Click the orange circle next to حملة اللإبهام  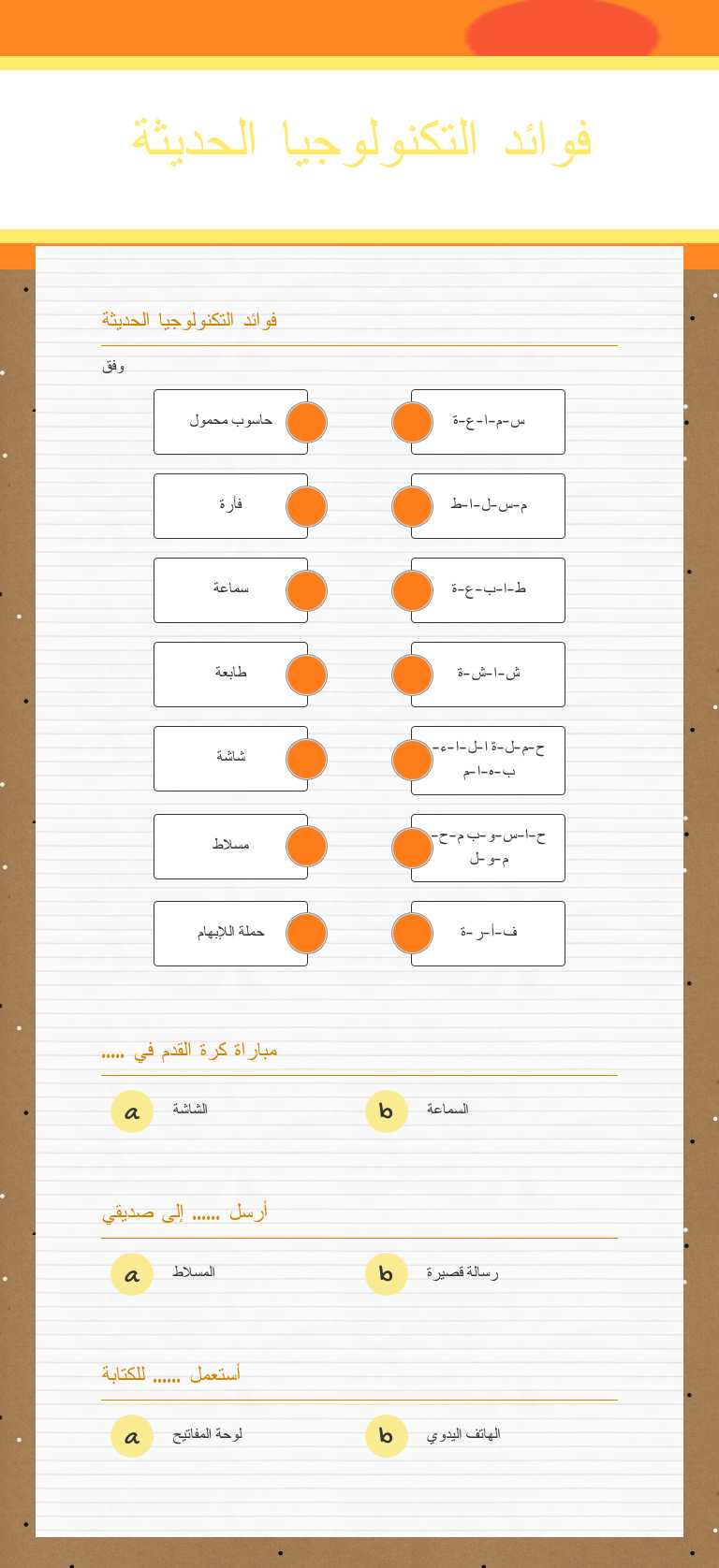point(306,933)
